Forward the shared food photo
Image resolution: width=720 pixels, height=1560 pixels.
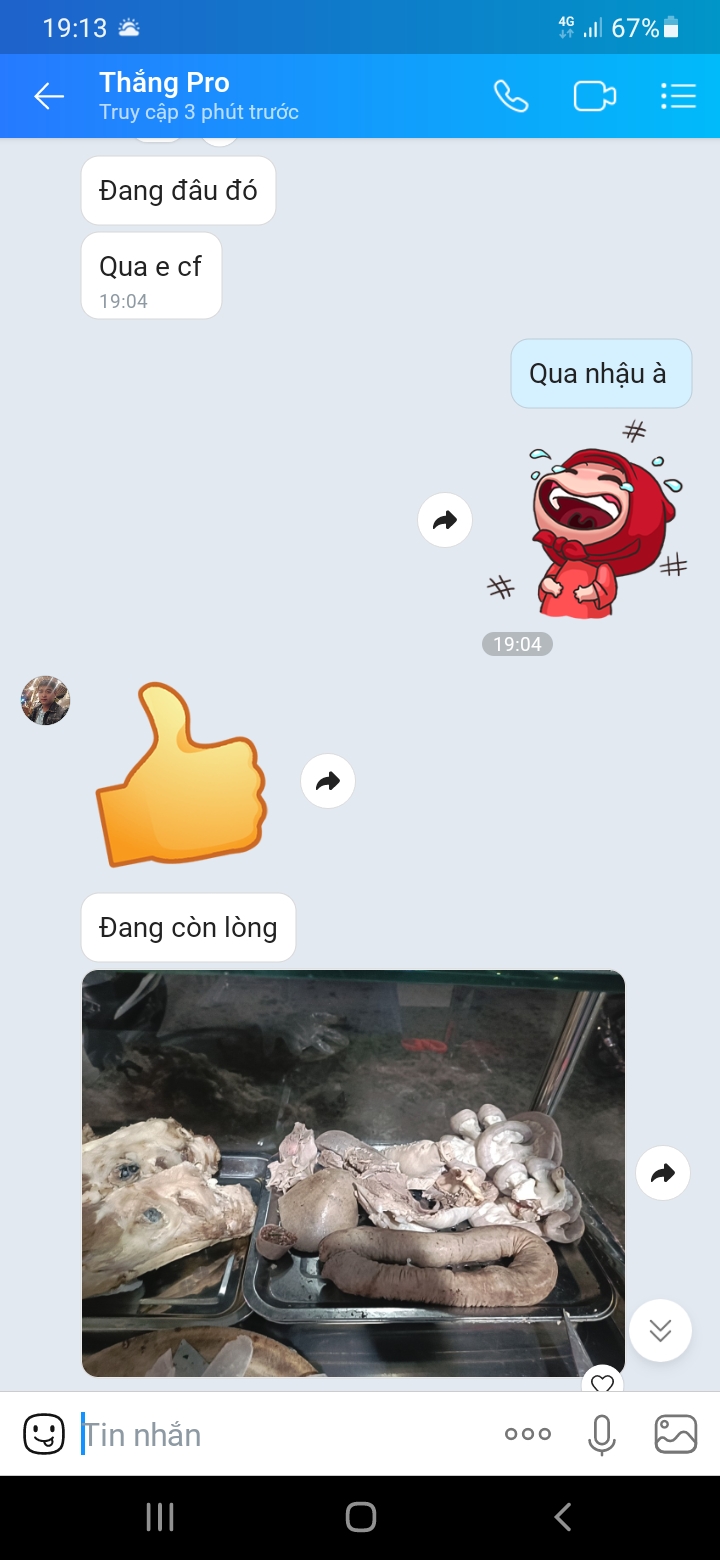(x=662, y=1173)
